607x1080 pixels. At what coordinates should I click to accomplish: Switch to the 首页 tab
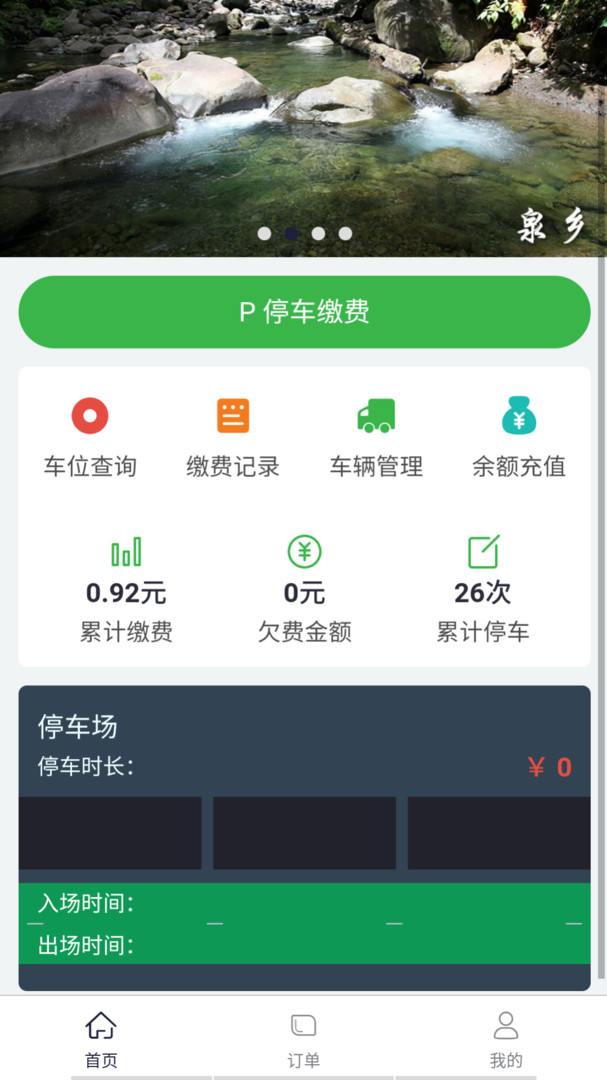101,1039
